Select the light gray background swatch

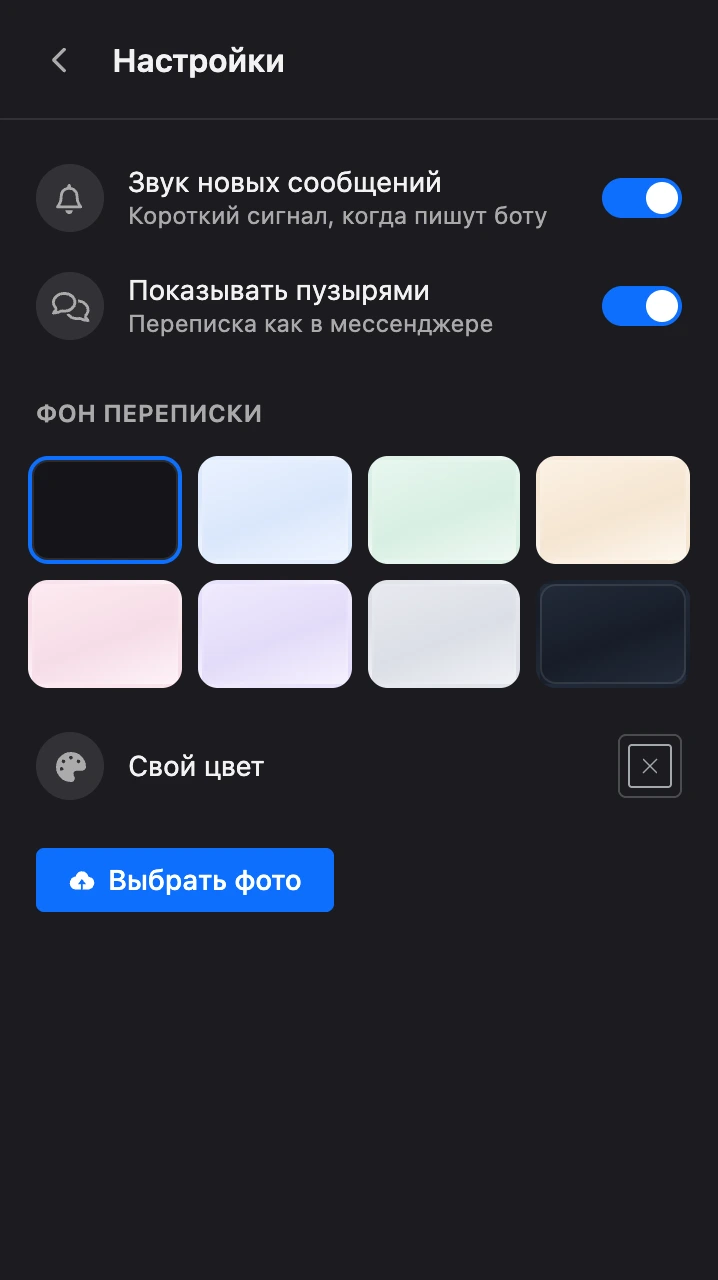[444, 634]
